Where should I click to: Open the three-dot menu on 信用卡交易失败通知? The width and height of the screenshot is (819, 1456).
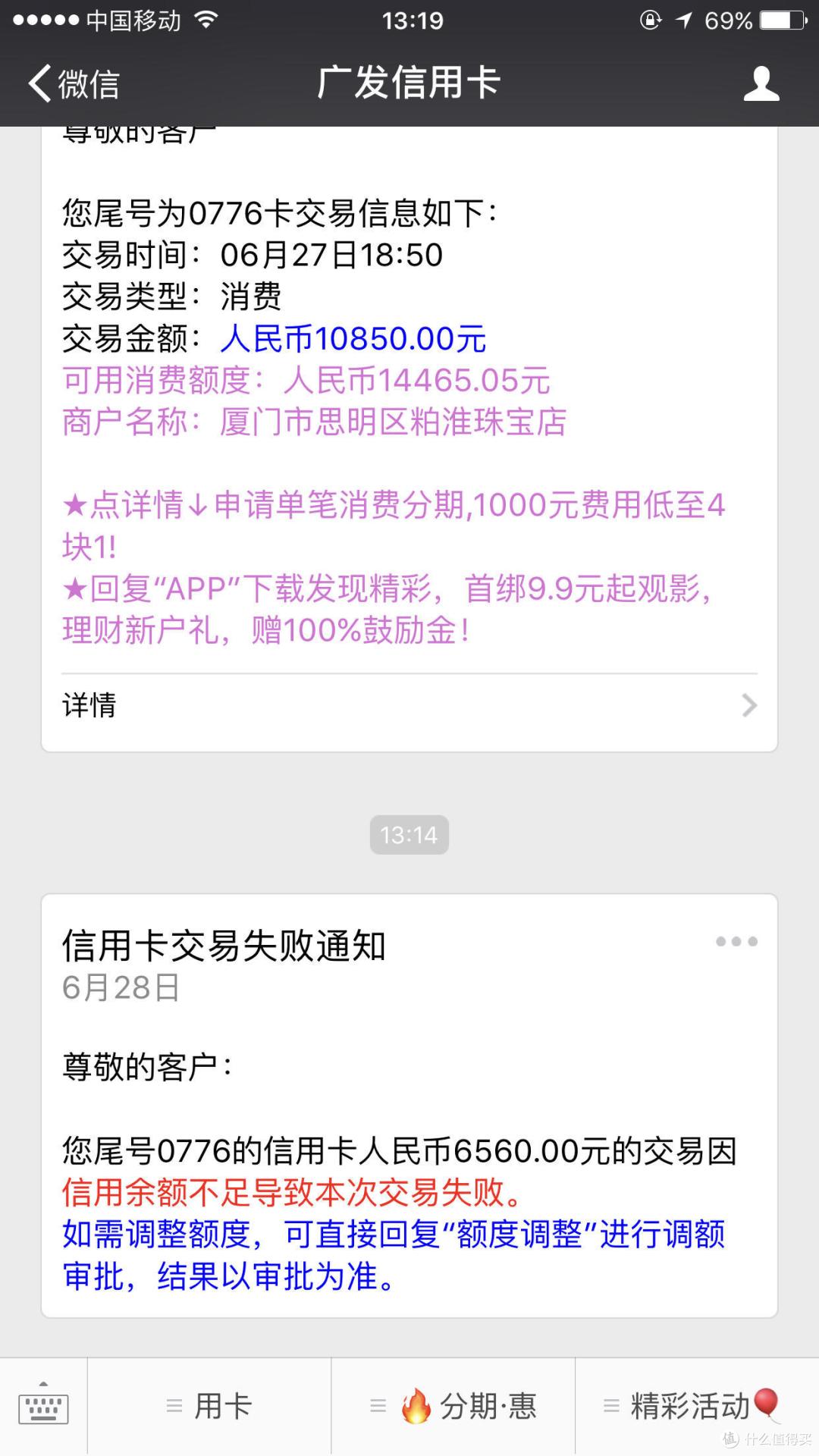736,942
